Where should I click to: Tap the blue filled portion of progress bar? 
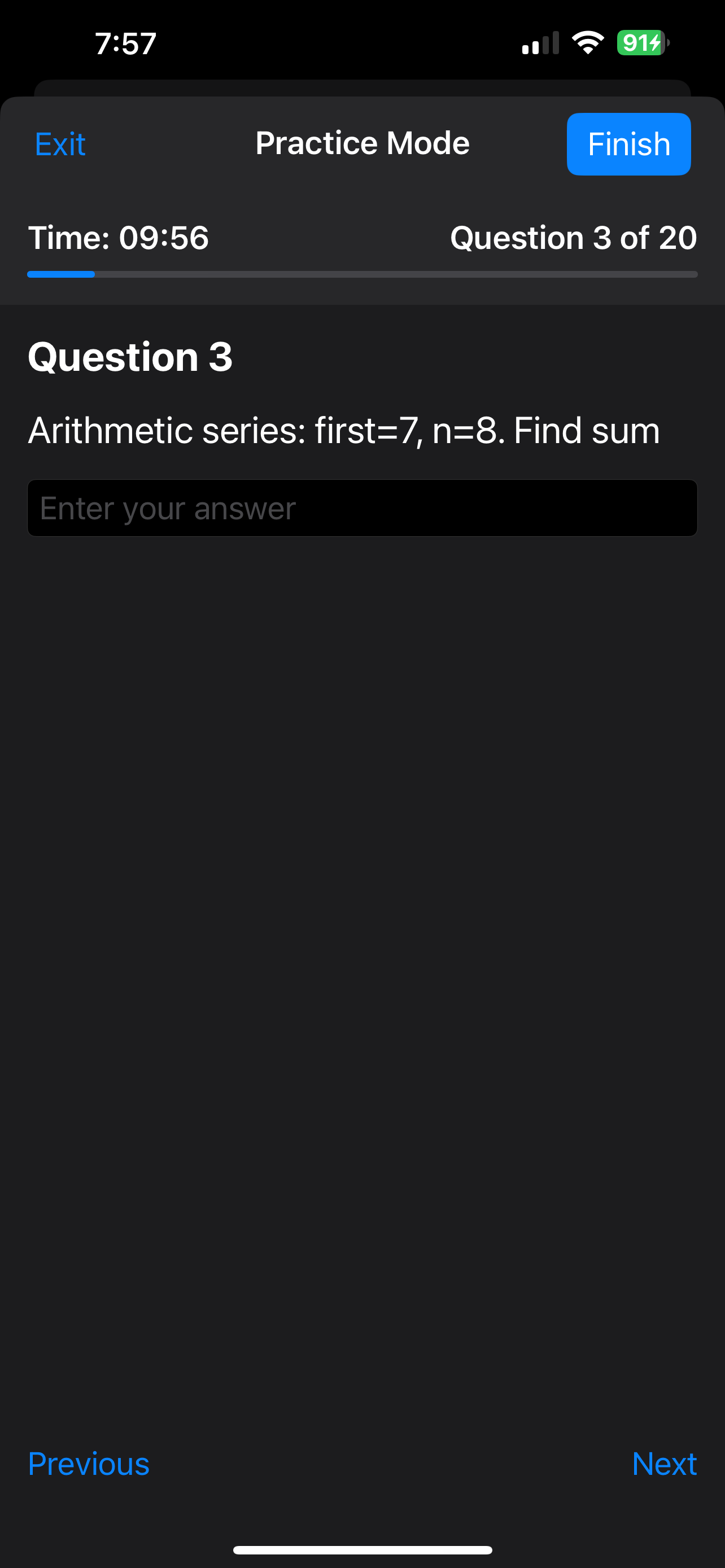(x=61, y=274)
